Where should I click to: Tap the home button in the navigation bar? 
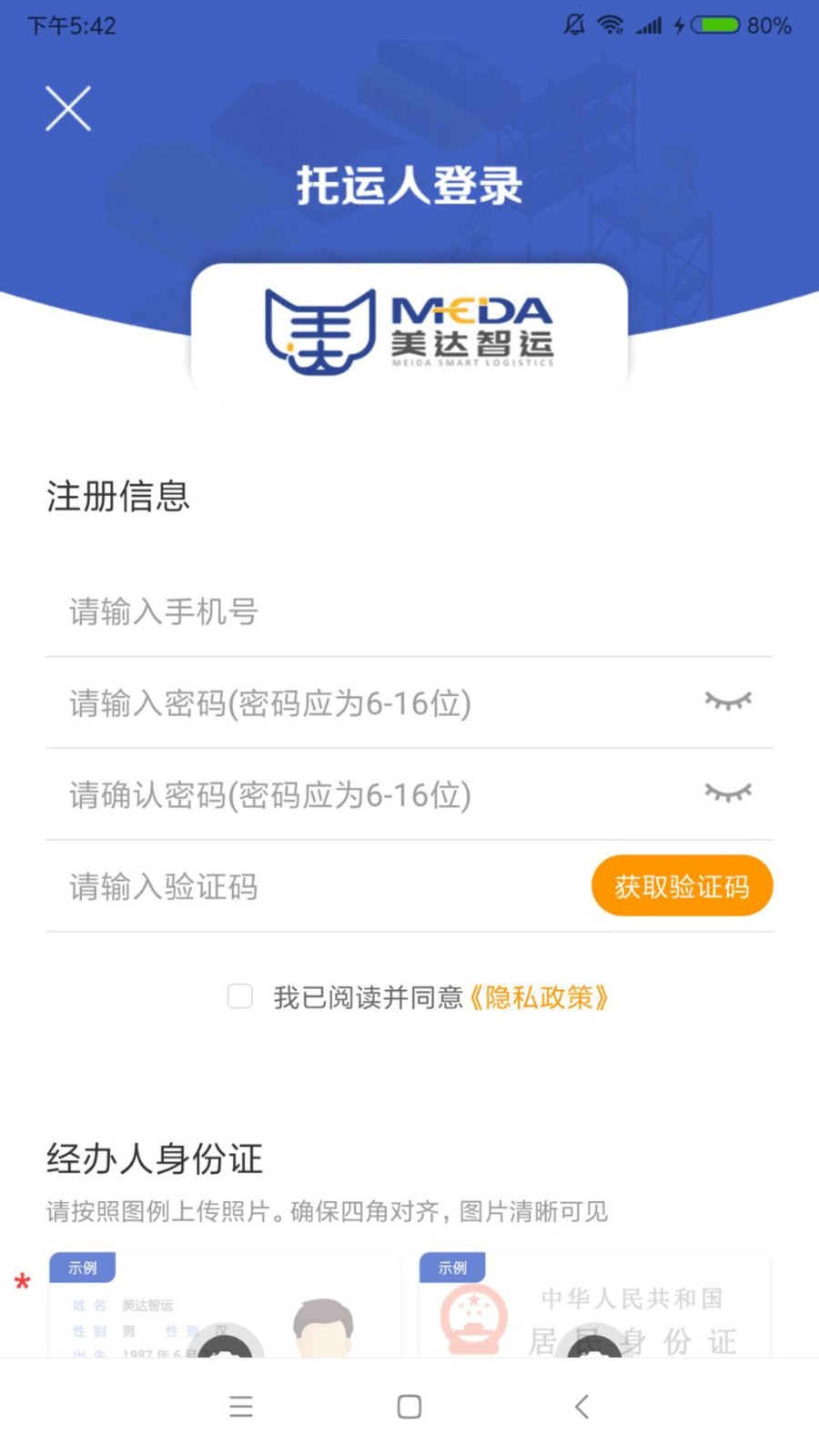click(x=408, y=1406)
